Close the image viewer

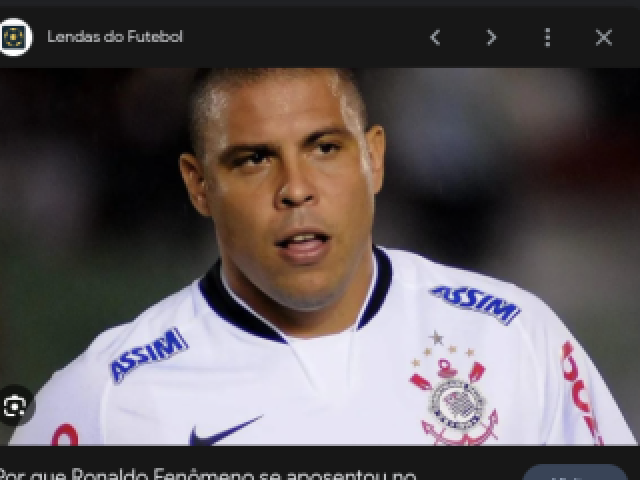pos(603,37)
